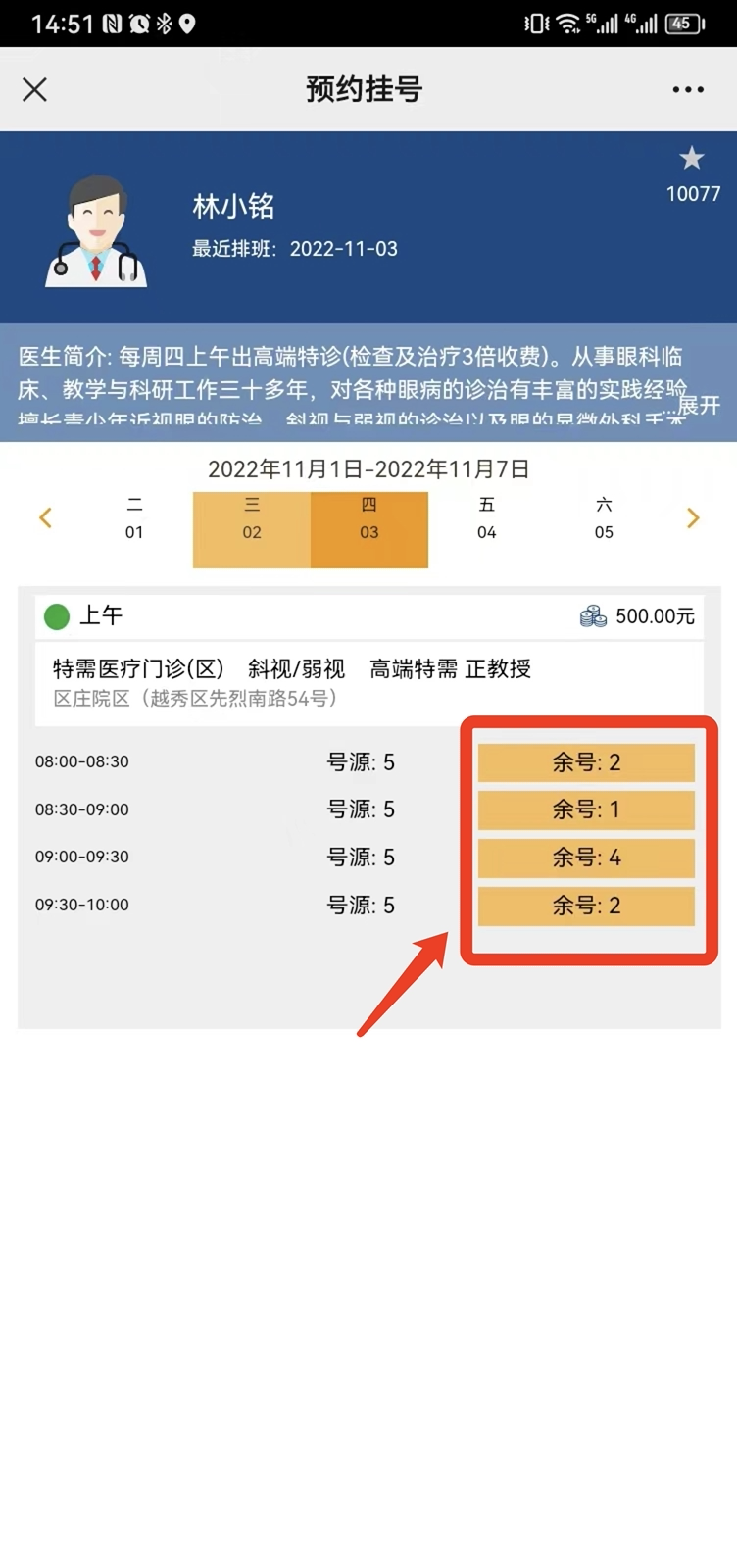This screenshot has width=737, height=1568.
Task: Book the 08:00-08:30 slot with 余号: 2
Action: pos(586,762)
